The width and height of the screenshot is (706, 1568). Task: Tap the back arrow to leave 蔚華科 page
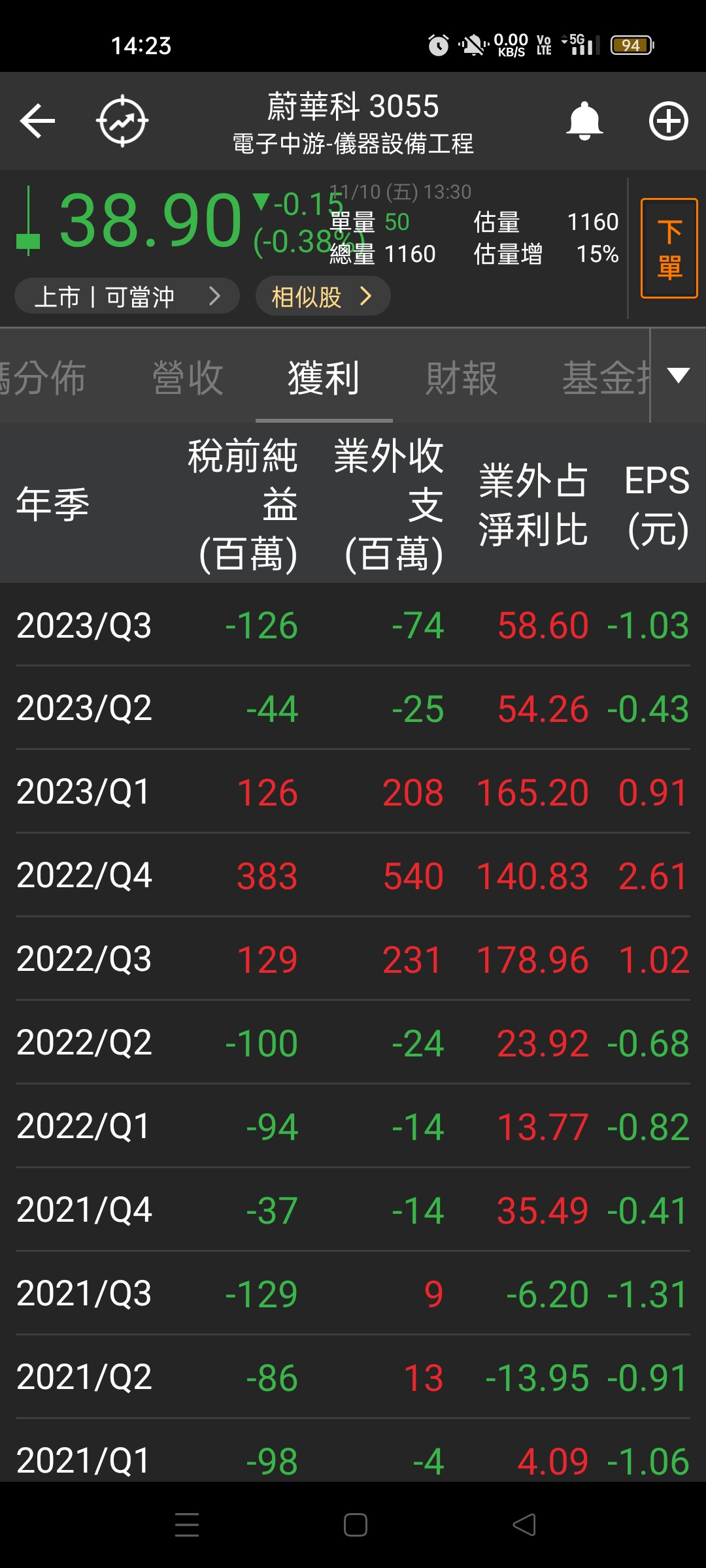[x=37, y=122]
